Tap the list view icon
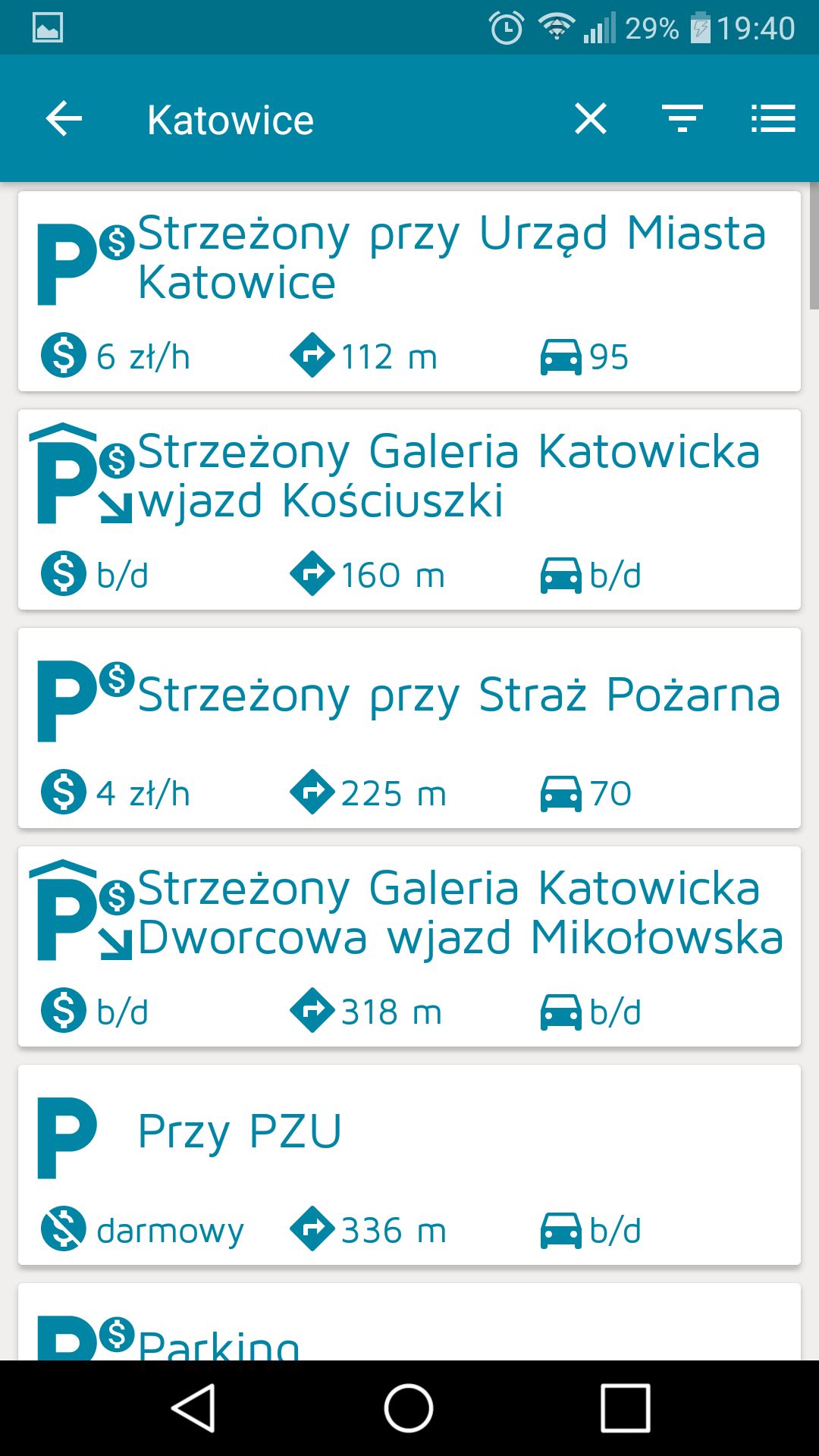Screen dimensions: 819x1456 click(773, 119)
